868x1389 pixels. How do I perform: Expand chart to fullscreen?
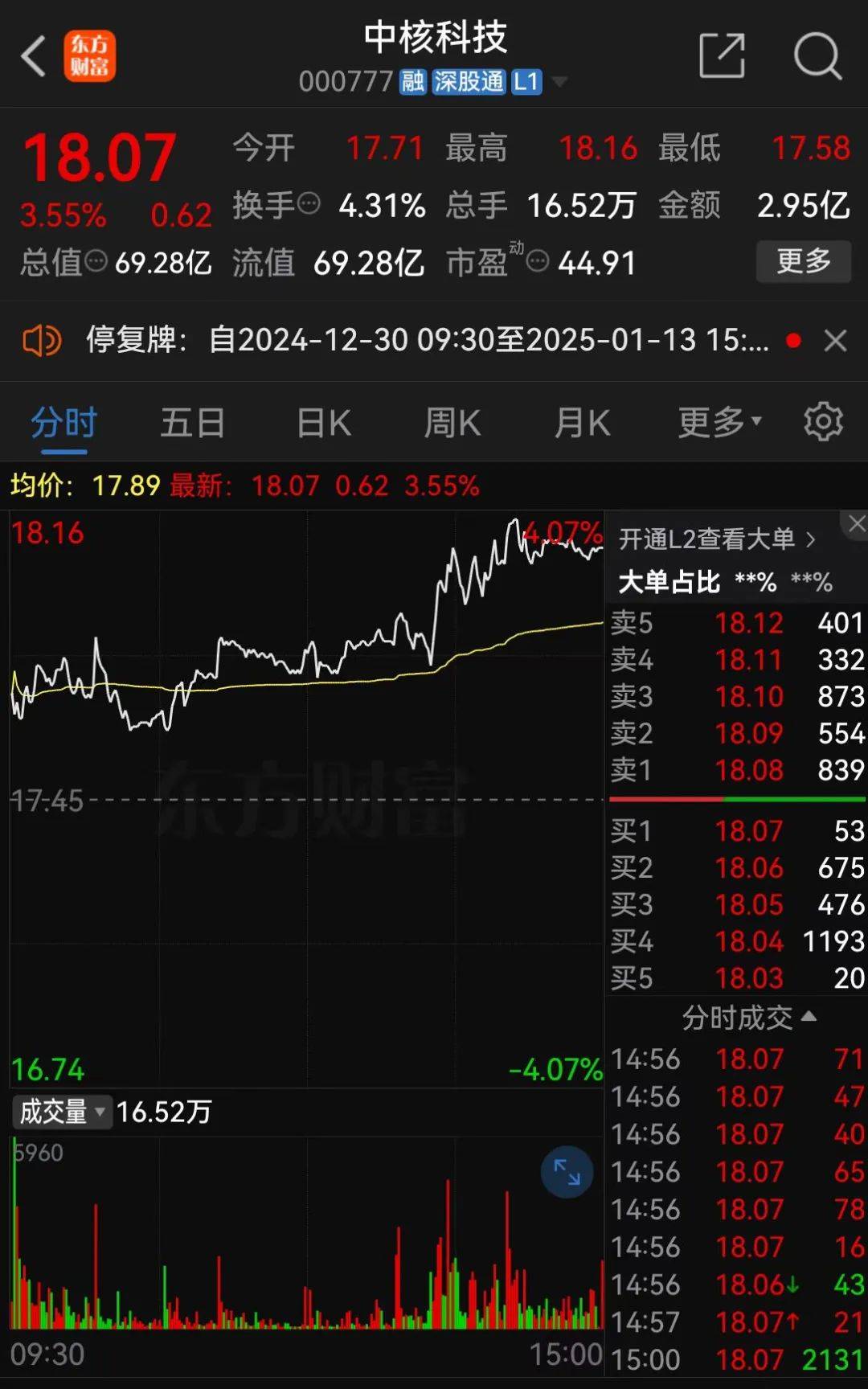click(567, 1172)
